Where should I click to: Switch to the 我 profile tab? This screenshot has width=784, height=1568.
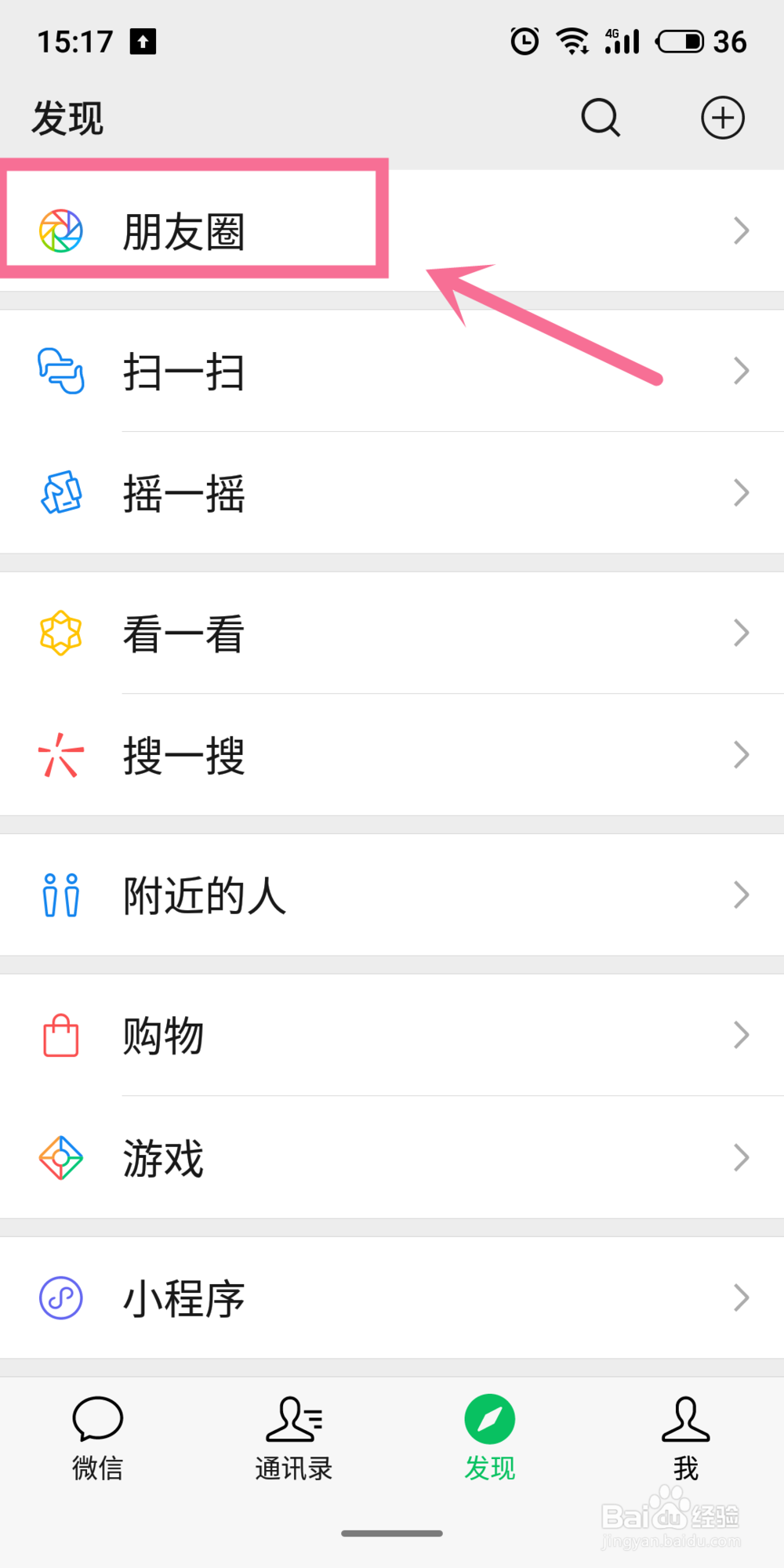point(685,1439)
